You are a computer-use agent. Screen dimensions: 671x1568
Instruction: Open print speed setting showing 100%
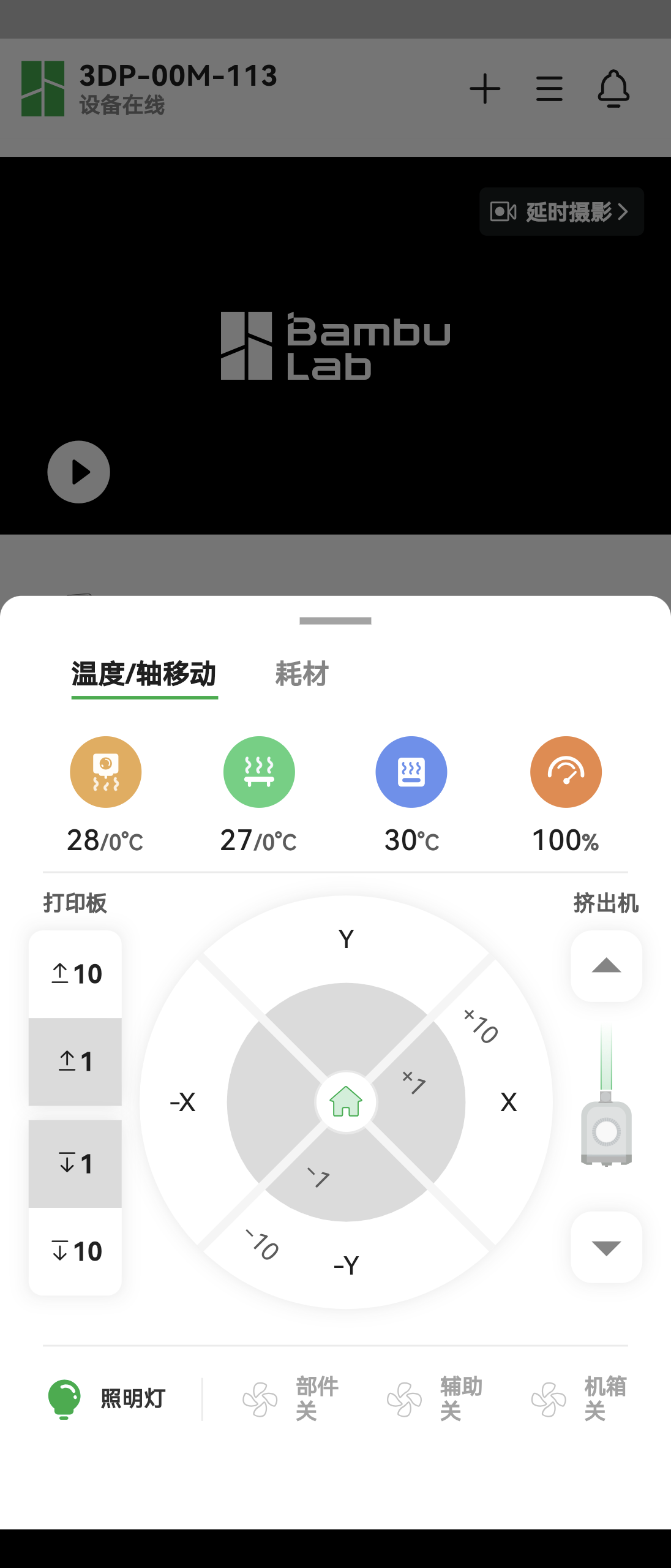(566, 772)
